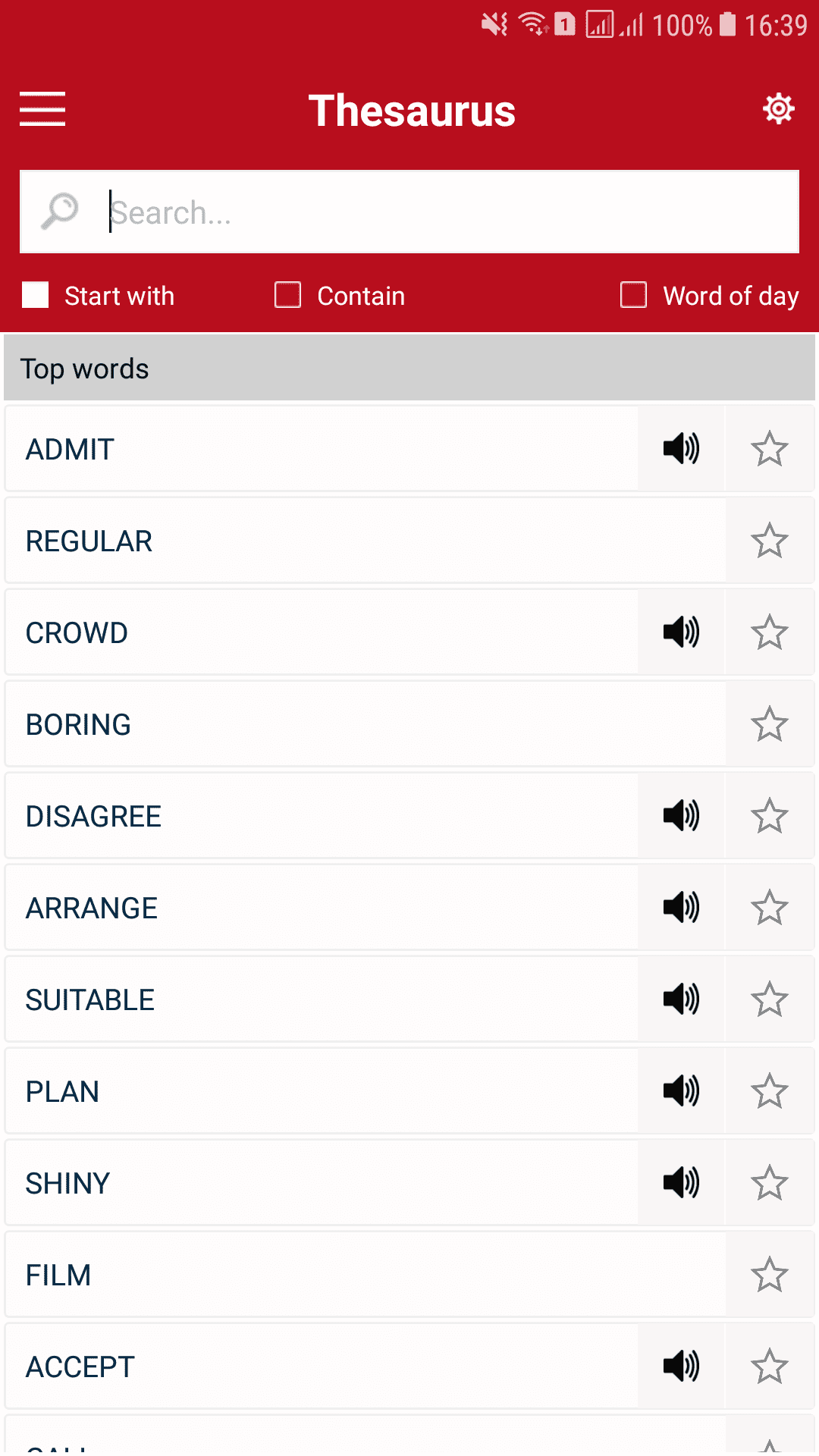Play pronunciation for ADMIT

(x=681, y=449)
